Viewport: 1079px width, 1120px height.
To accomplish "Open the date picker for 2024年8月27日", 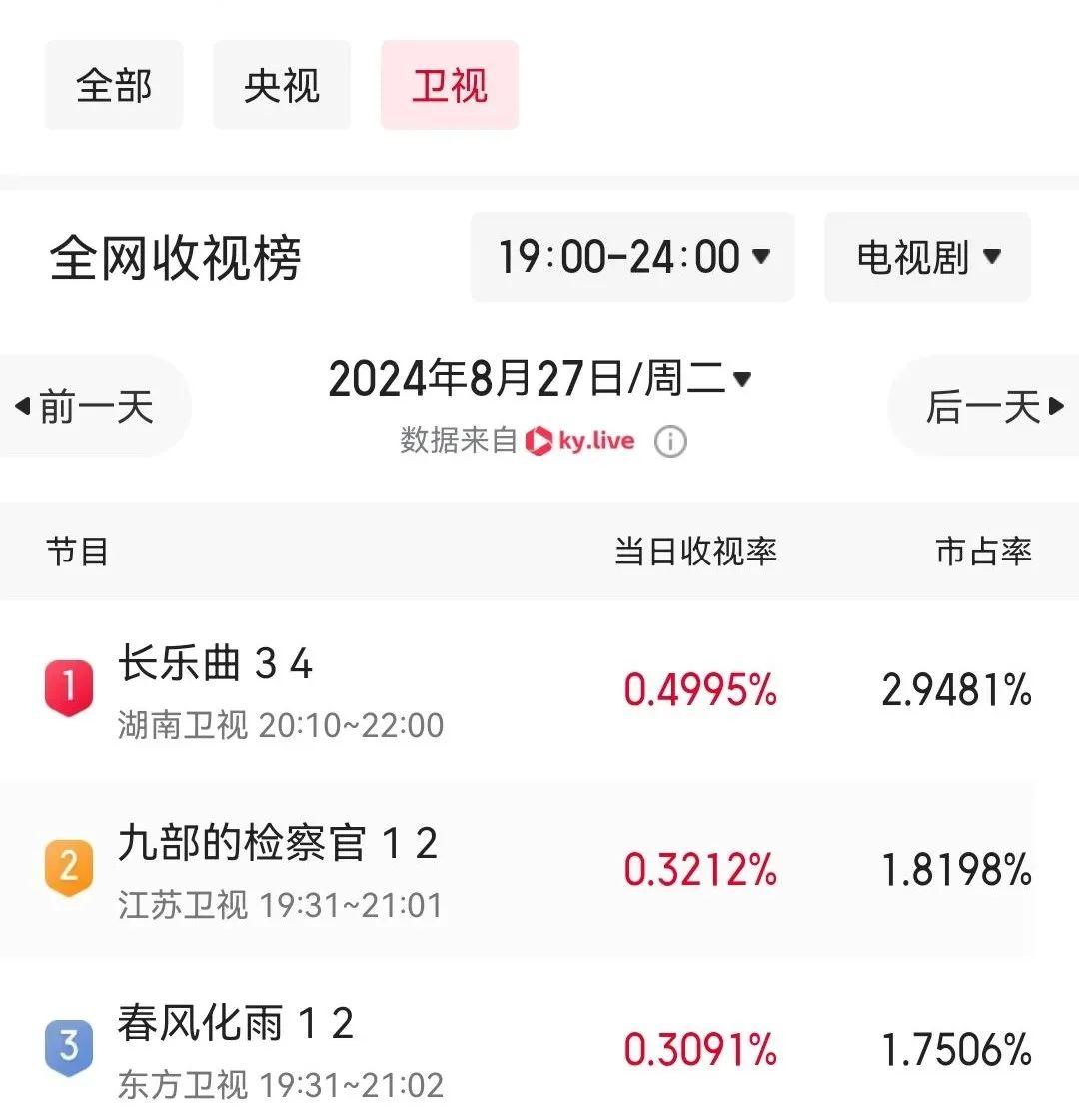I will [539, 380].
